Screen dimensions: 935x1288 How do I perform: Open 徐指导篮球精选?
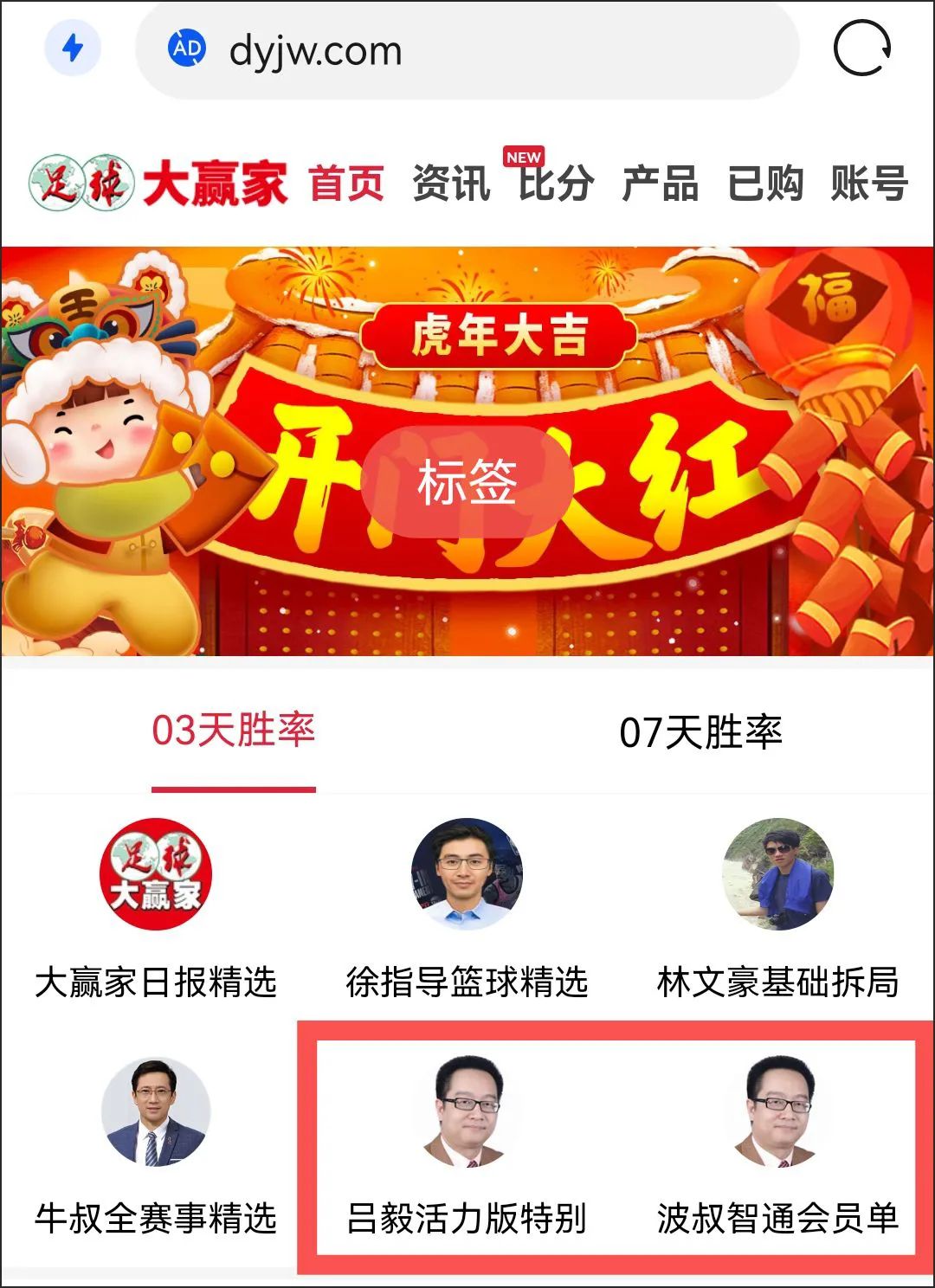(x=467, y=909)
